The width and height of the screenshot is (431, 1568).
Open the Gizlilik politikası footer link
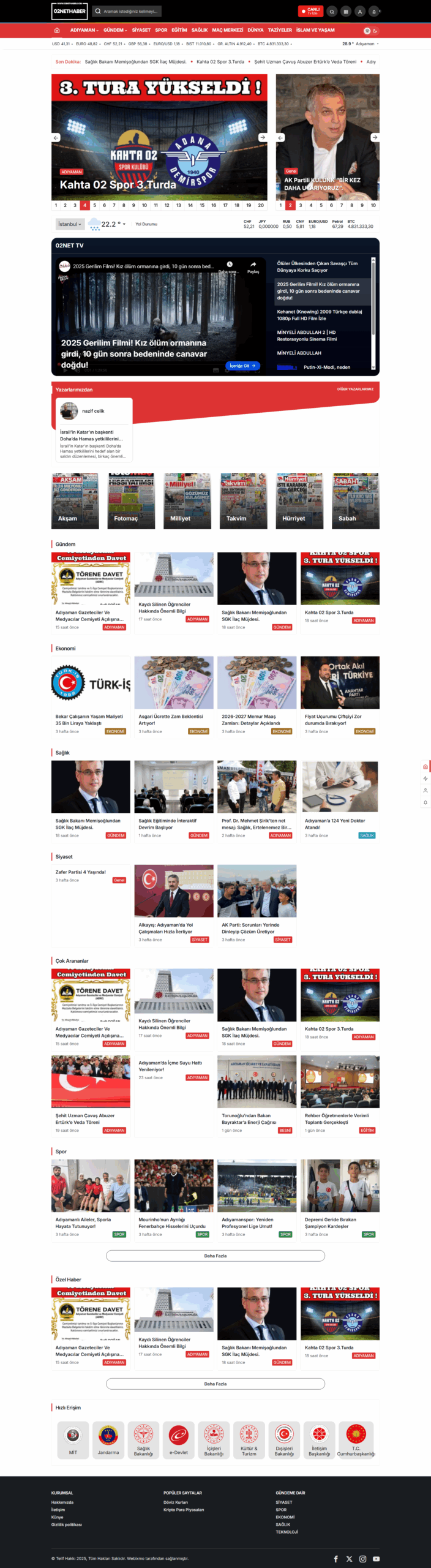pyautogui.click(x=67, y=1525)
